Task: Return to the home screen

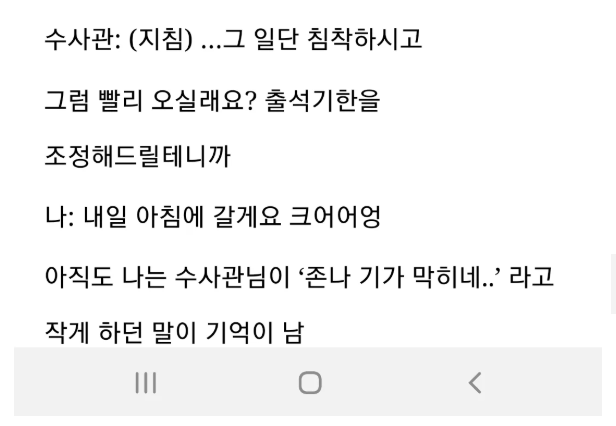Action: (310, 382)
